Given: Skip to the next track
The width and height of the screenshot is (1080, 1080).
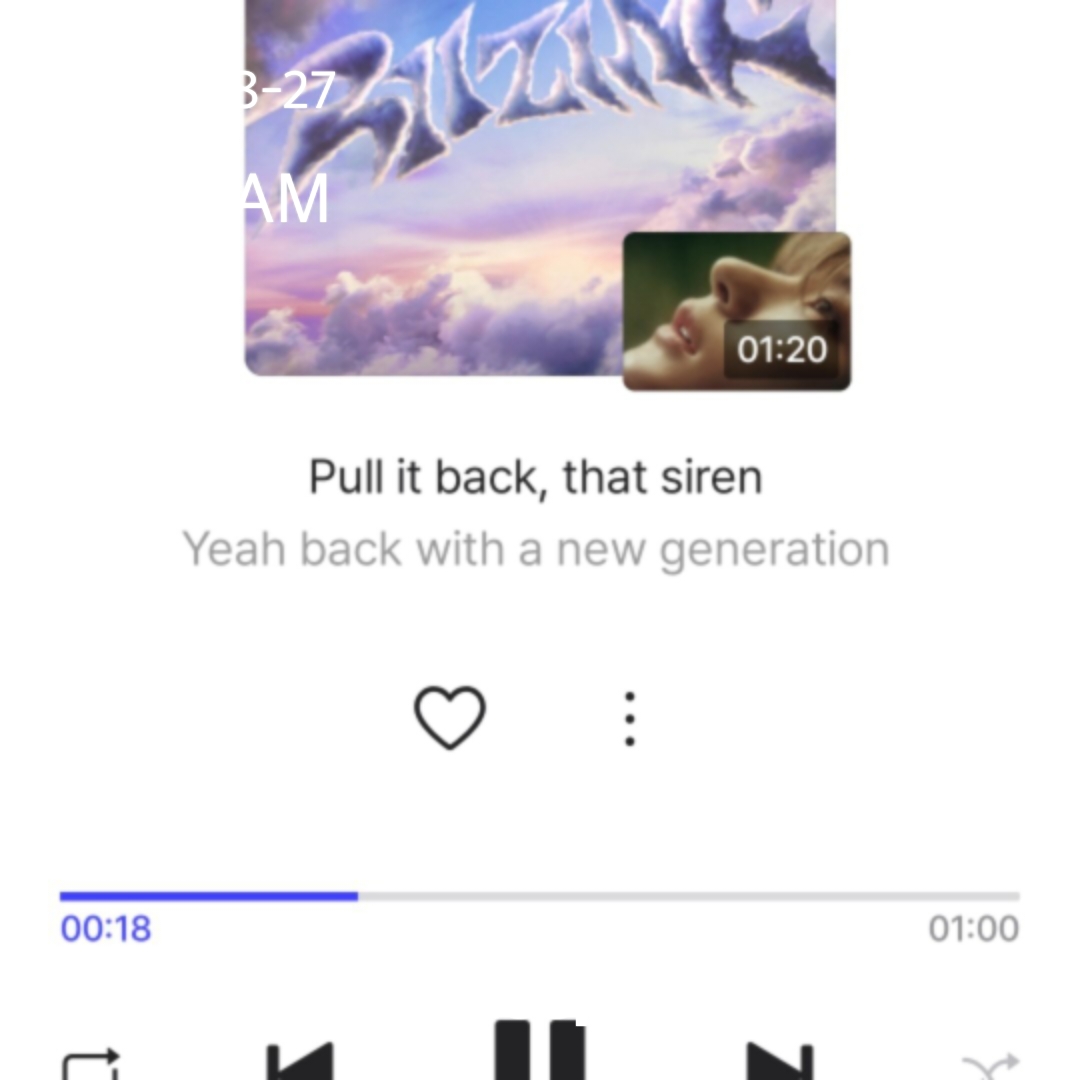Looking at the screenshot, I should click(780, 1061).
